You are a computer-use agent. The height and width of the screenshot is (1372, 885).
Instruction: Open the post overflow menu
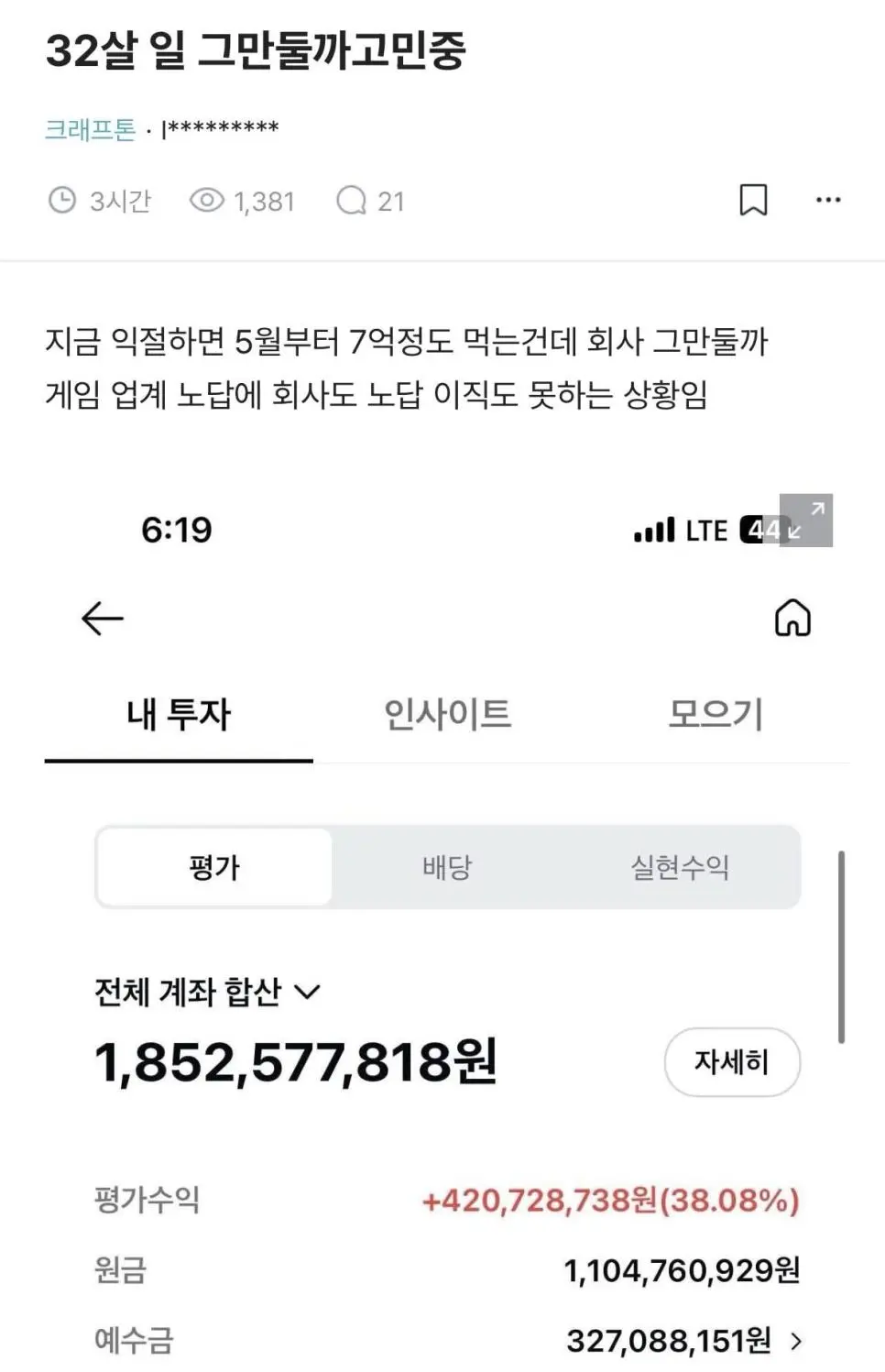(828, 200)
